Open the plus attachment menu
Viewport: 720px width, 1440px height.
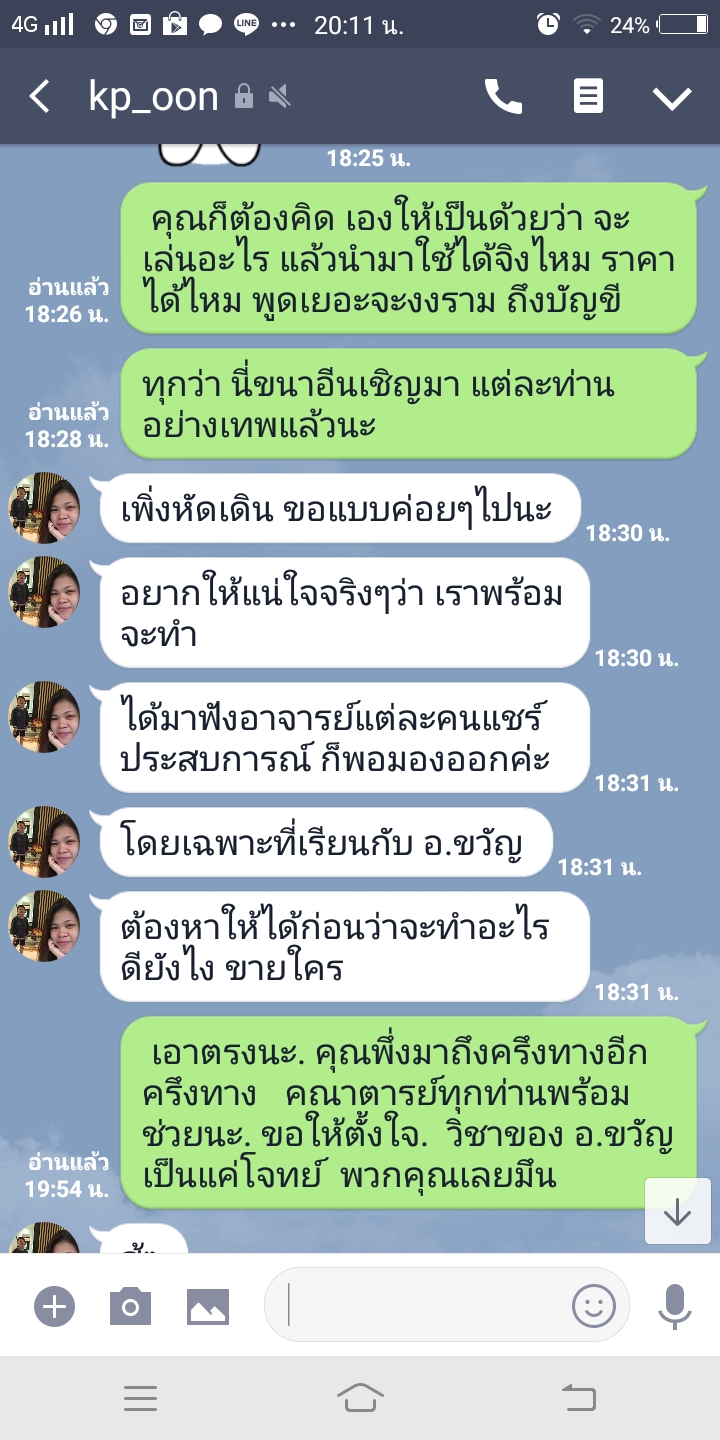coord(54,1306)
